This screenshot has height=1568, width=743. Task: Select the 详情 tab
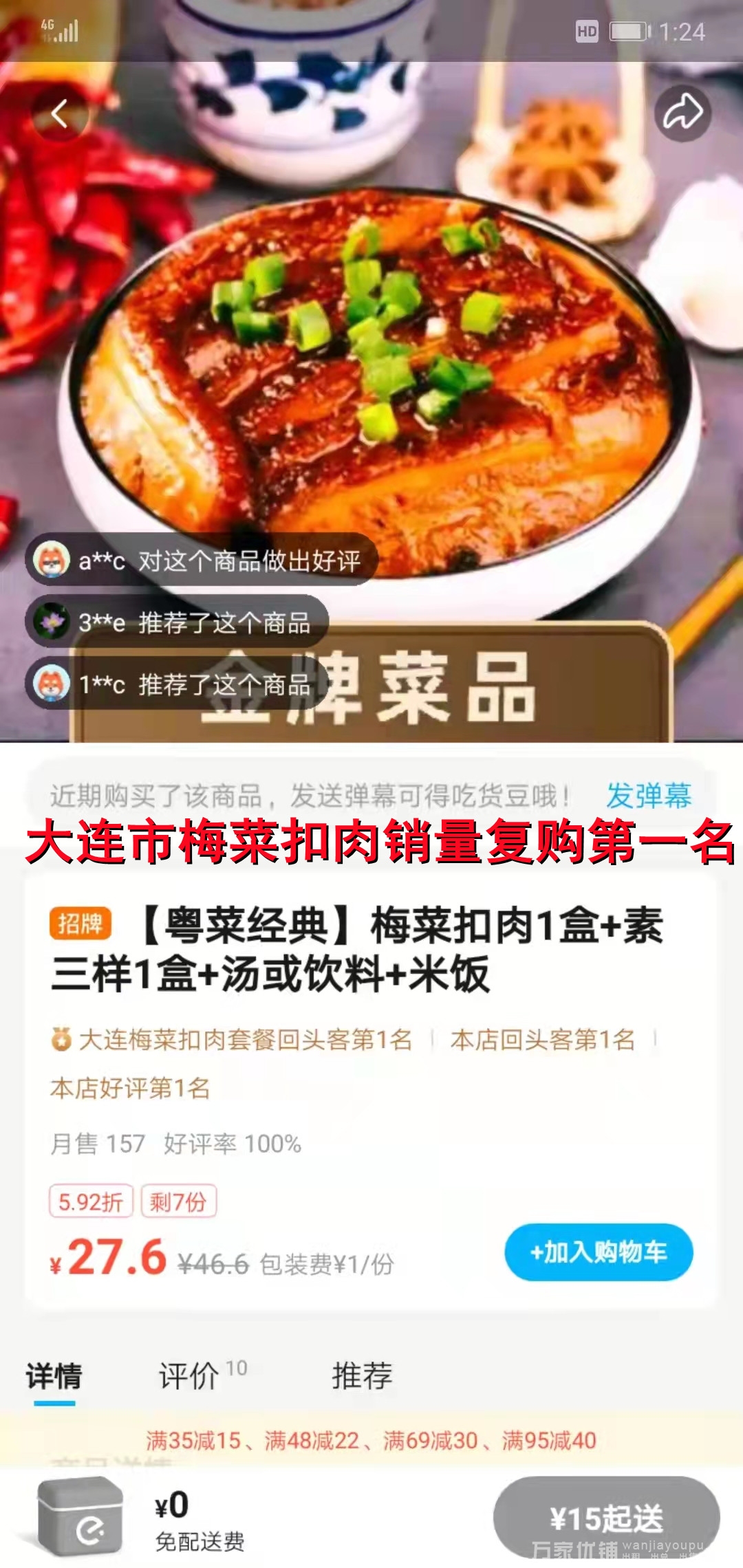point(54,1375)
